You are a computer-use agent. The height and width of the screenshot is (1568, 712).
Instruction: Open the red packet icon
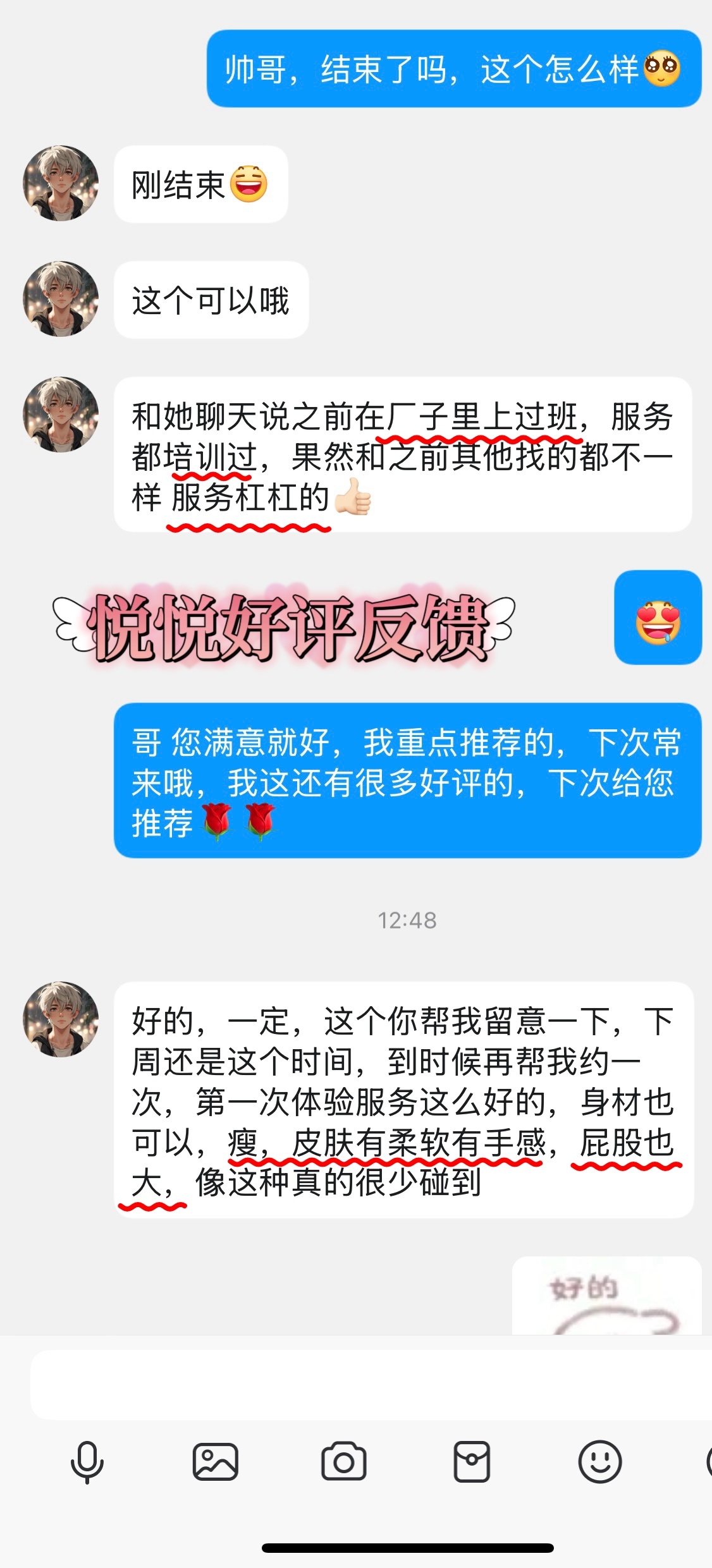[x=472, y=1461]
